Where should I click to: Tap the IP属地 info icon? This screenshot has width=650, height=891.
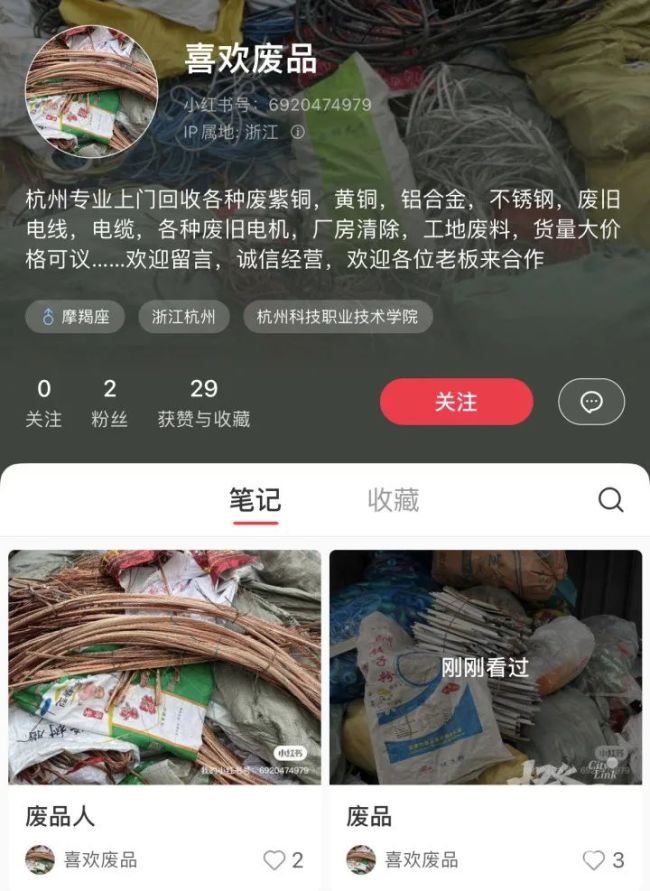(x=298, y=131)
